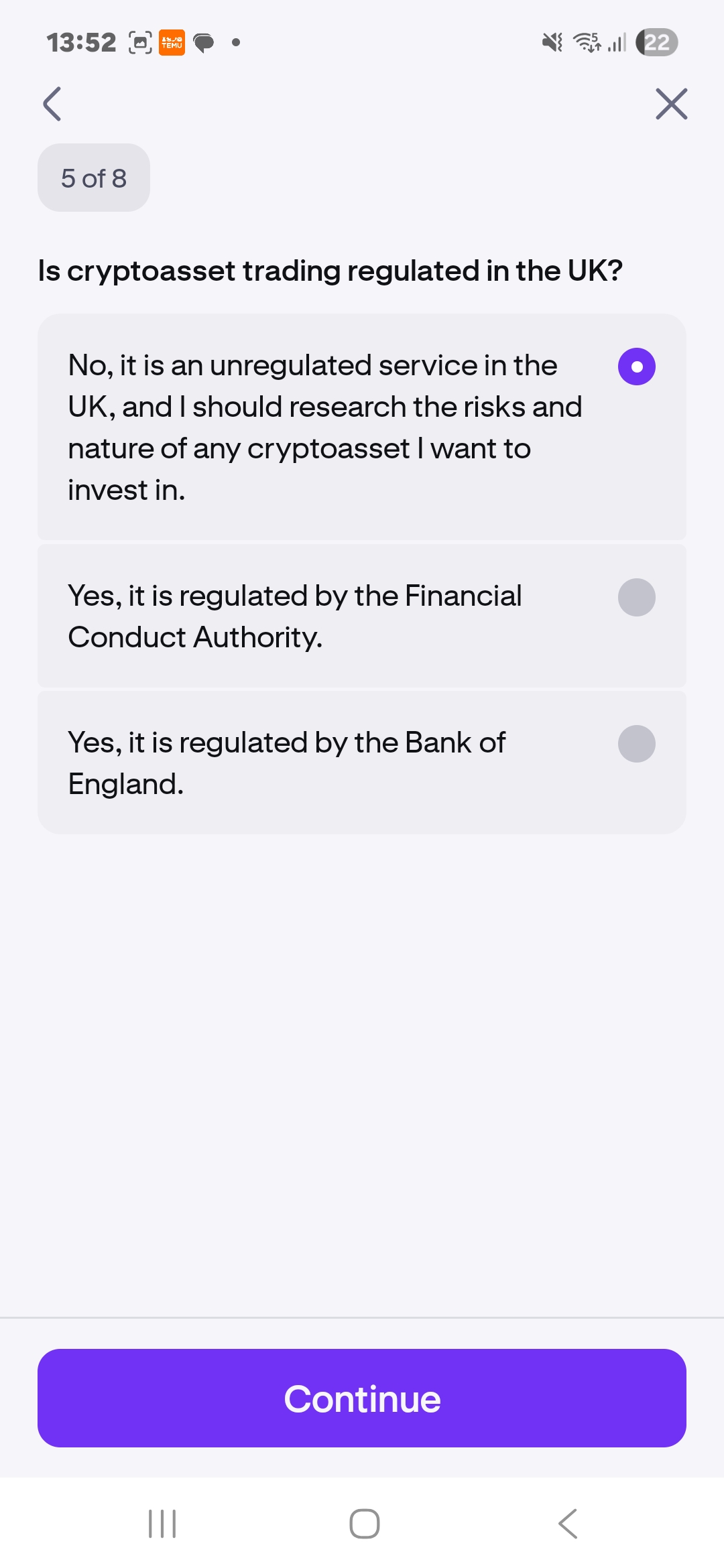Tap the status bar notification dot
The image size is (724, 1568).
point(235,43)
